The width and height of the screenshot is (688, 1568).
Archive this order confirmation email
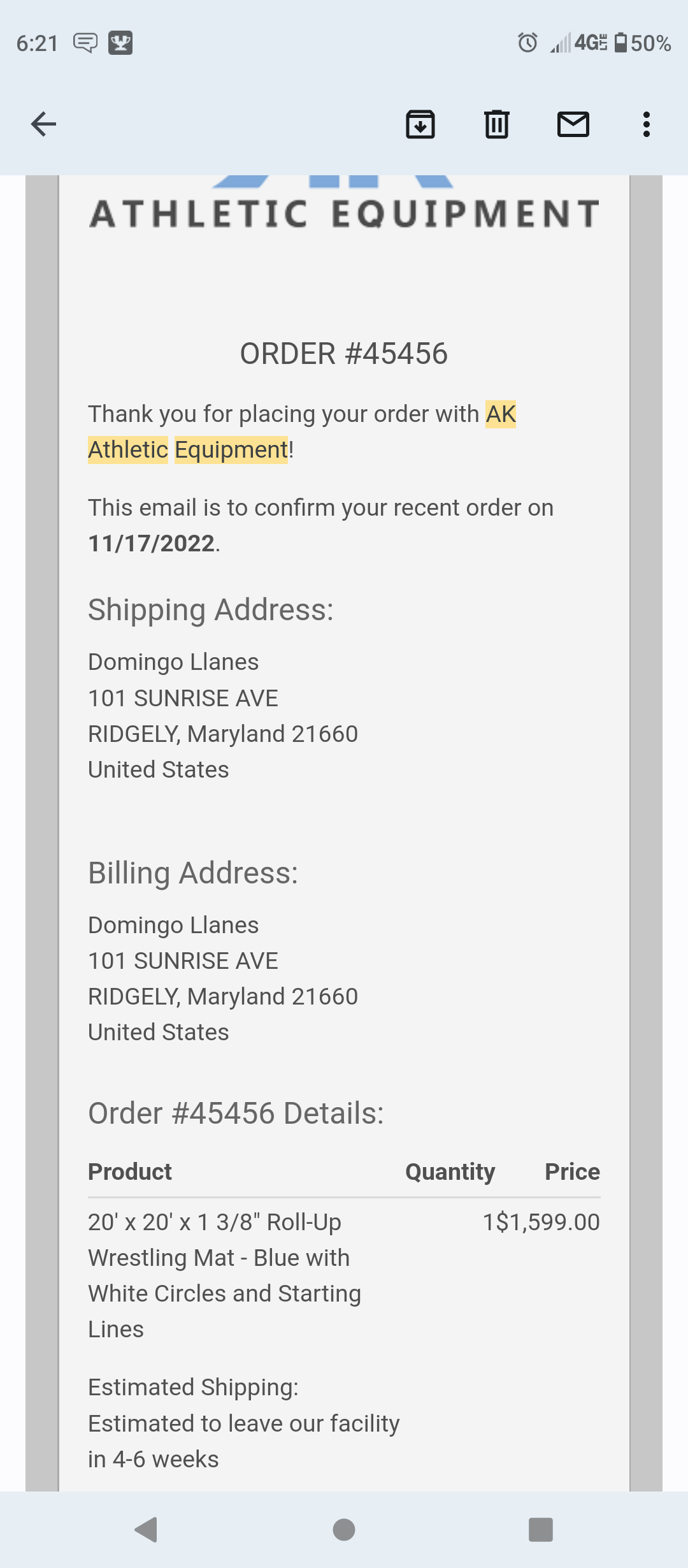(x=420, y=124)
